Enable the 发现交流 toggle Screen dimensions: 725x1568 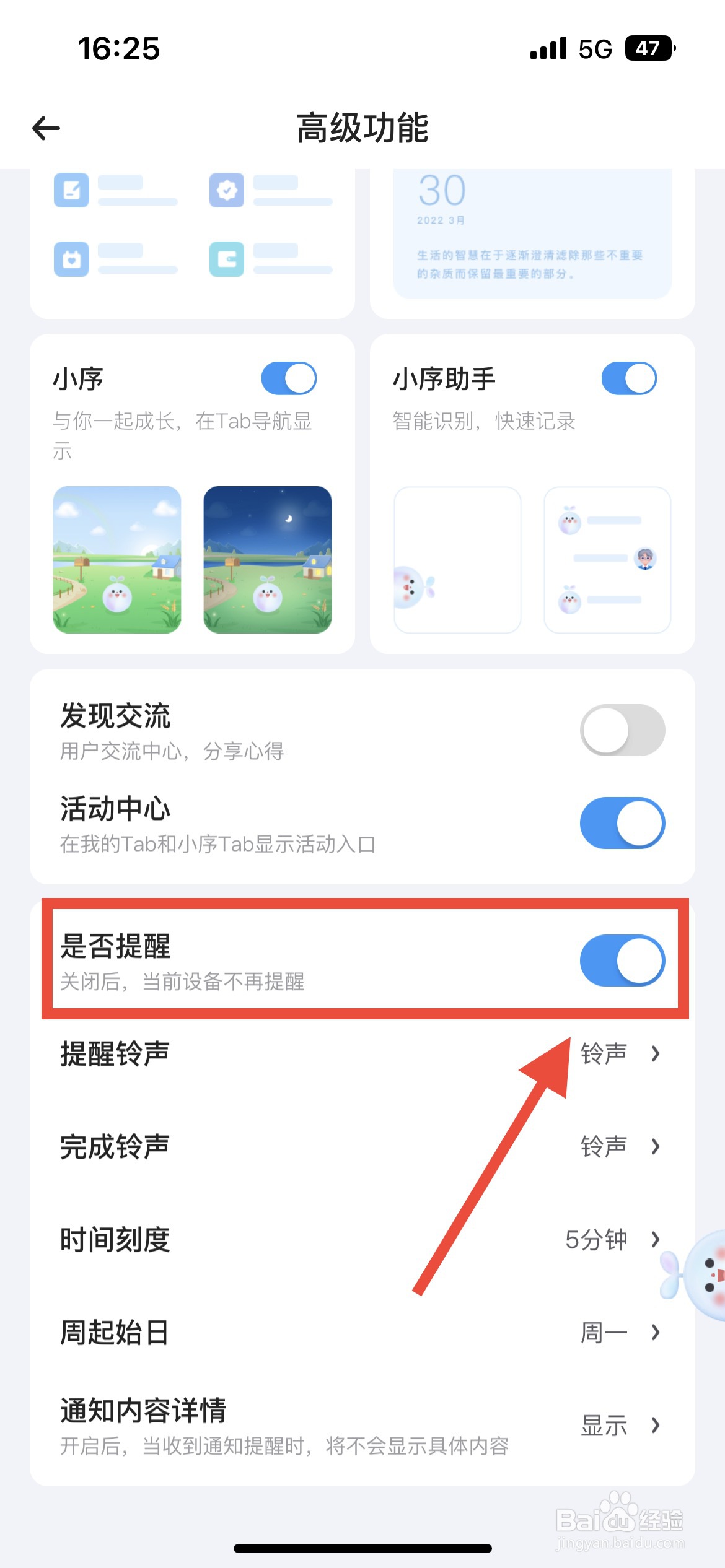point(622,730)
